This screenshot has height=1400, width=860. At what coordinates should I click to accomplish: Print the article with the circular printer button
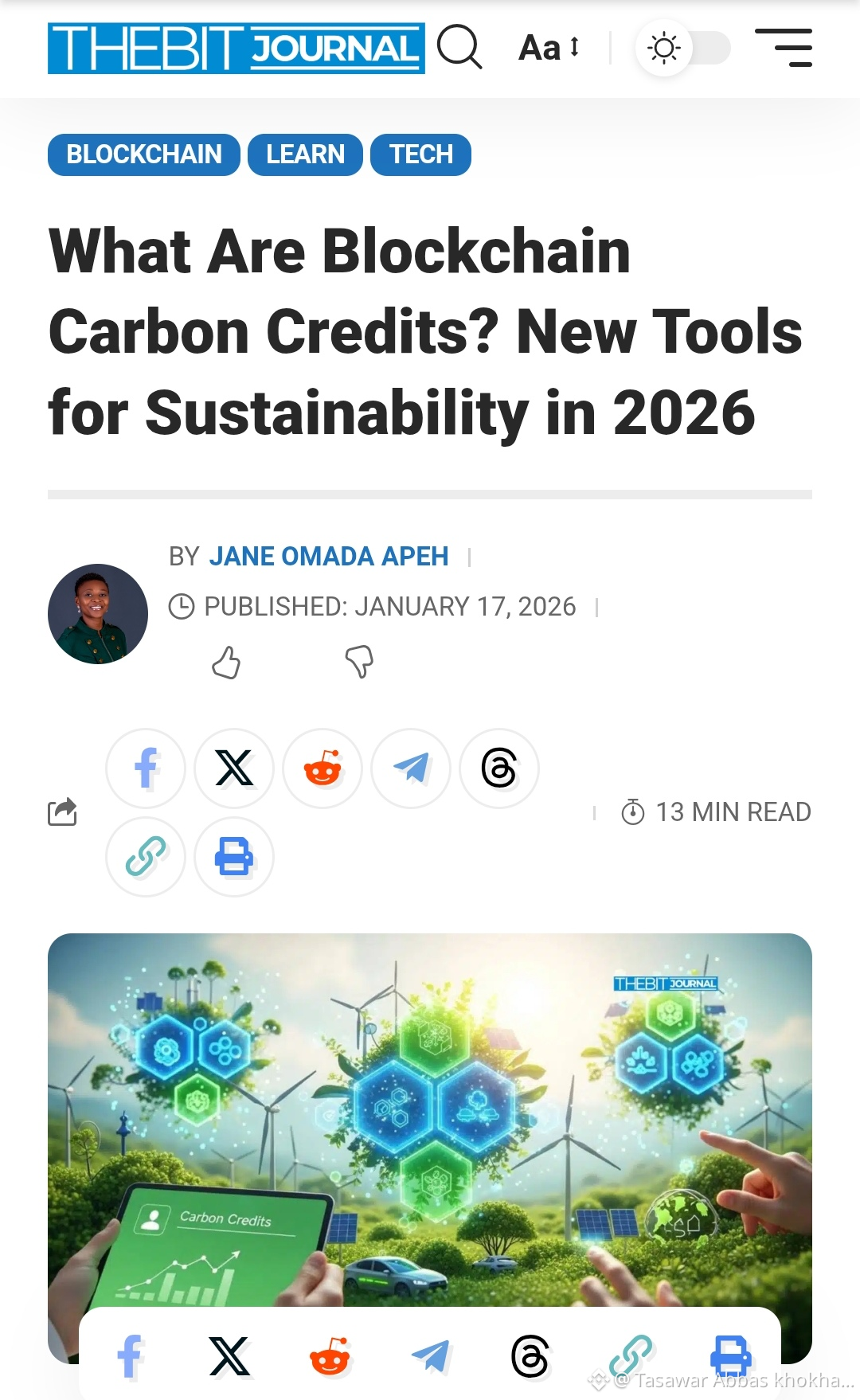[x=234, y=857]
